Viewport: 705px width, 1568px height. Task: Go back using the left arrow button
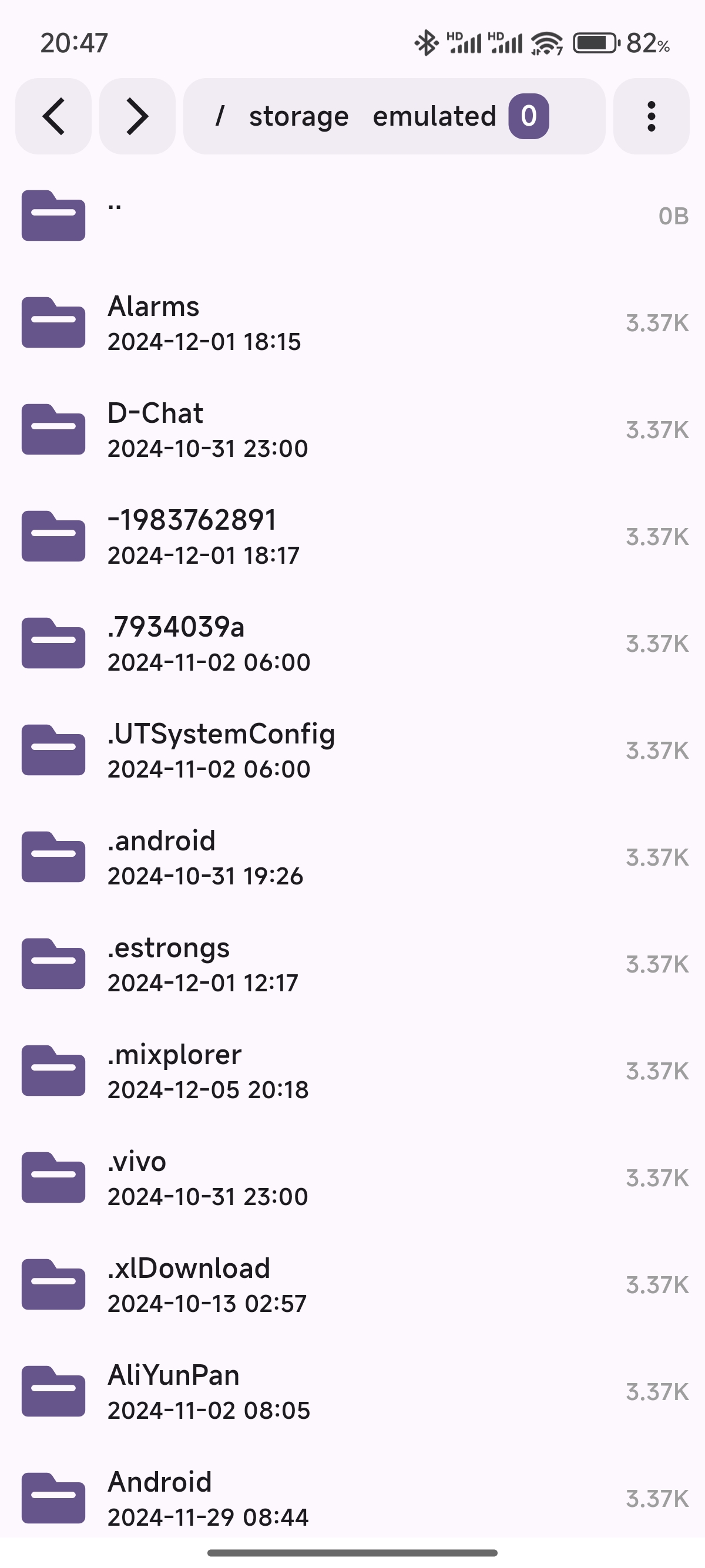tap(53, 116)
